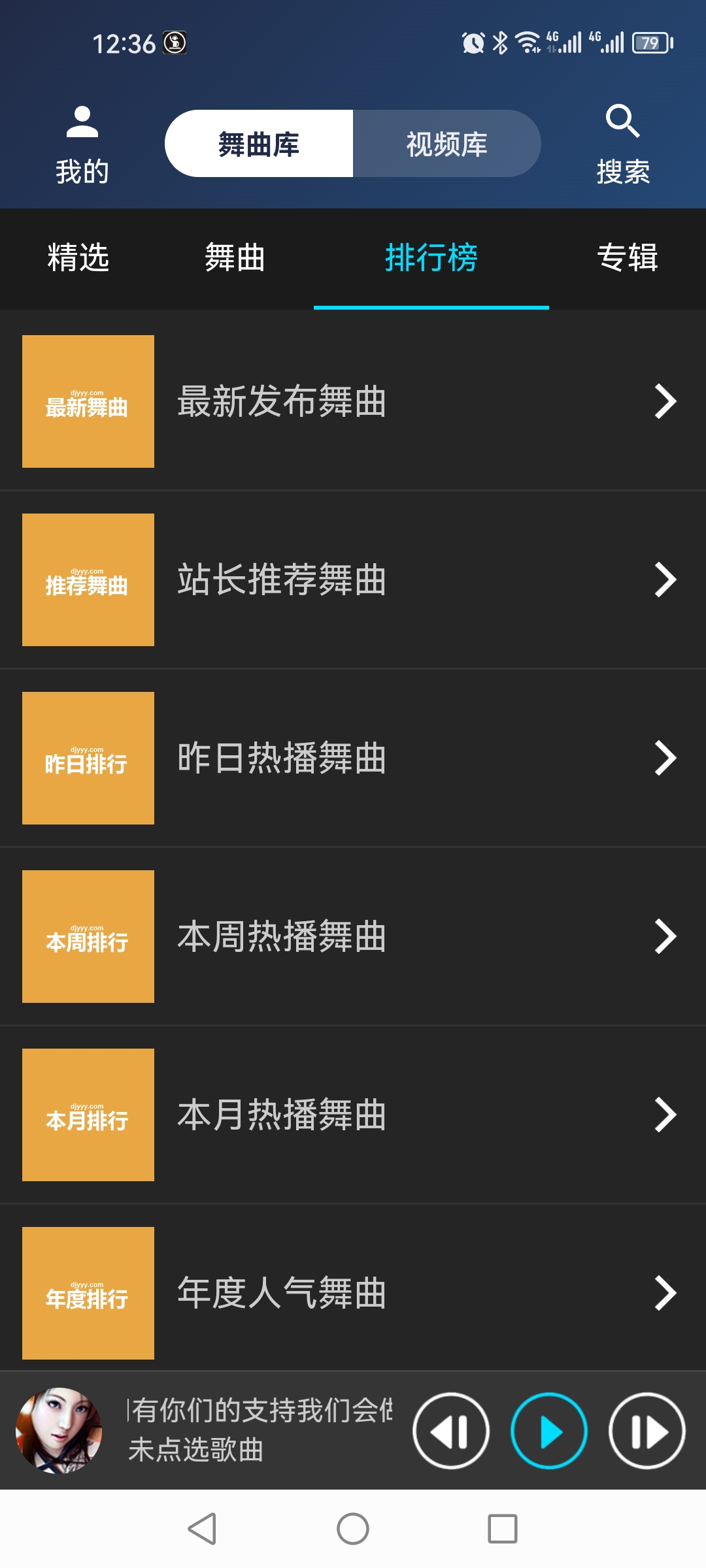Go to the system home screen
This screenshot has height=1568, width=706.
(353, 1529)
